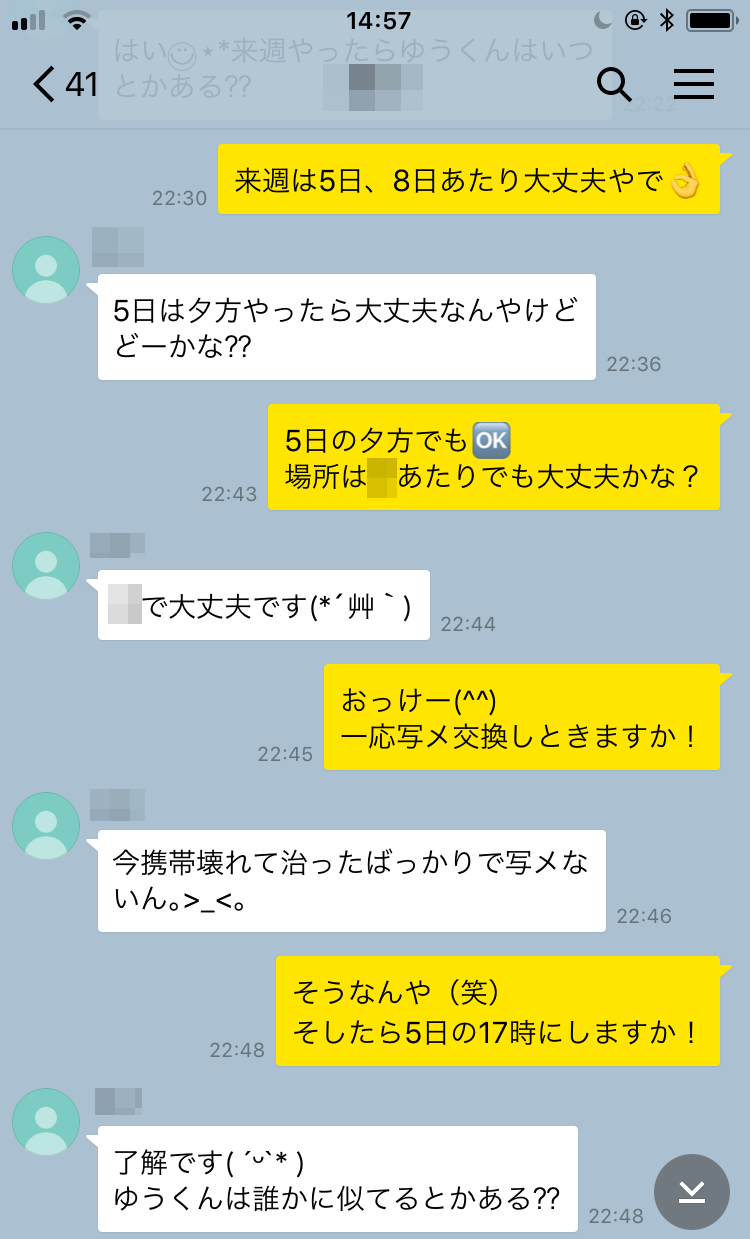The image size is (750, 1239).
Task: Open avatar beside the 了解です message
Action: click(46, 1122)
